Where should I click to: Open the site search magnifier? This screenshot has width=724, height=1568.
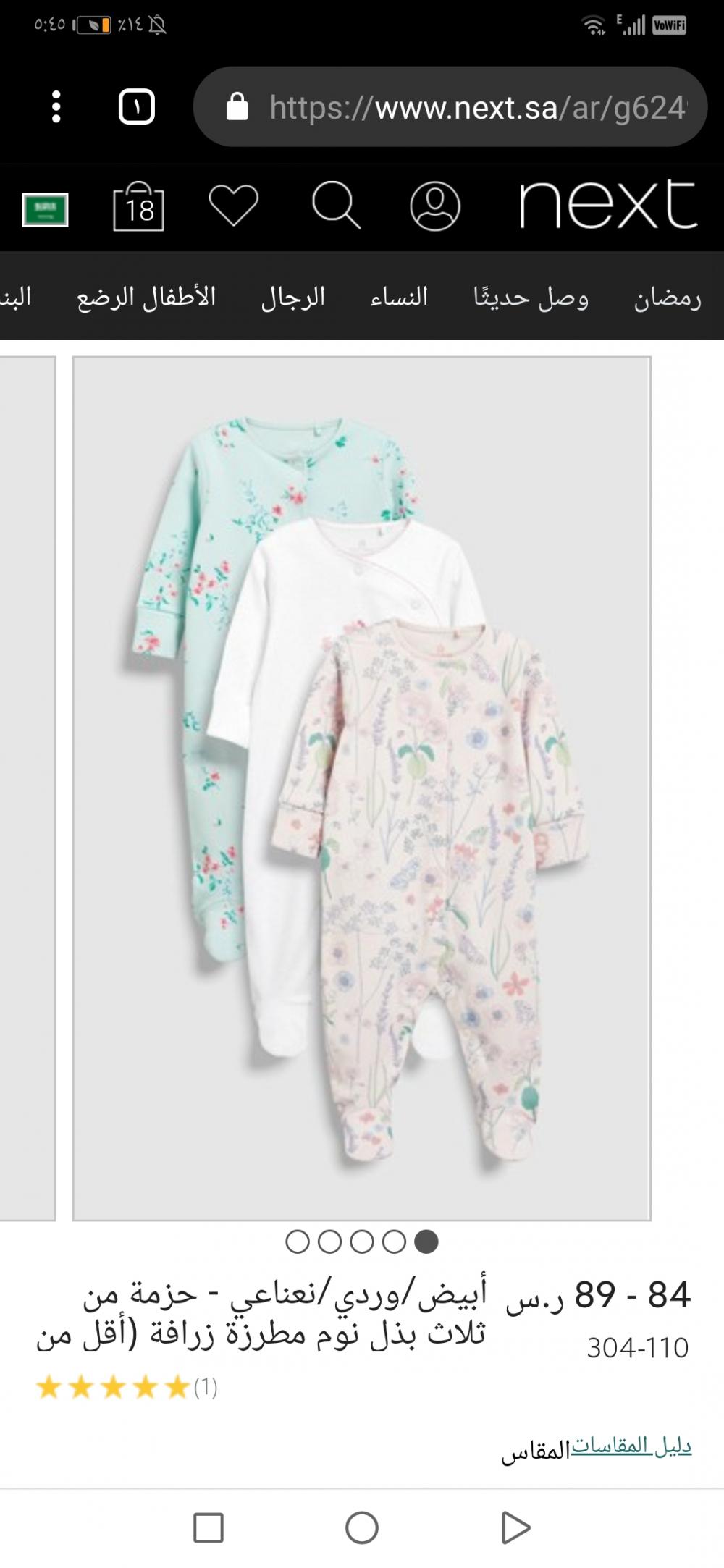pos(335,206)
